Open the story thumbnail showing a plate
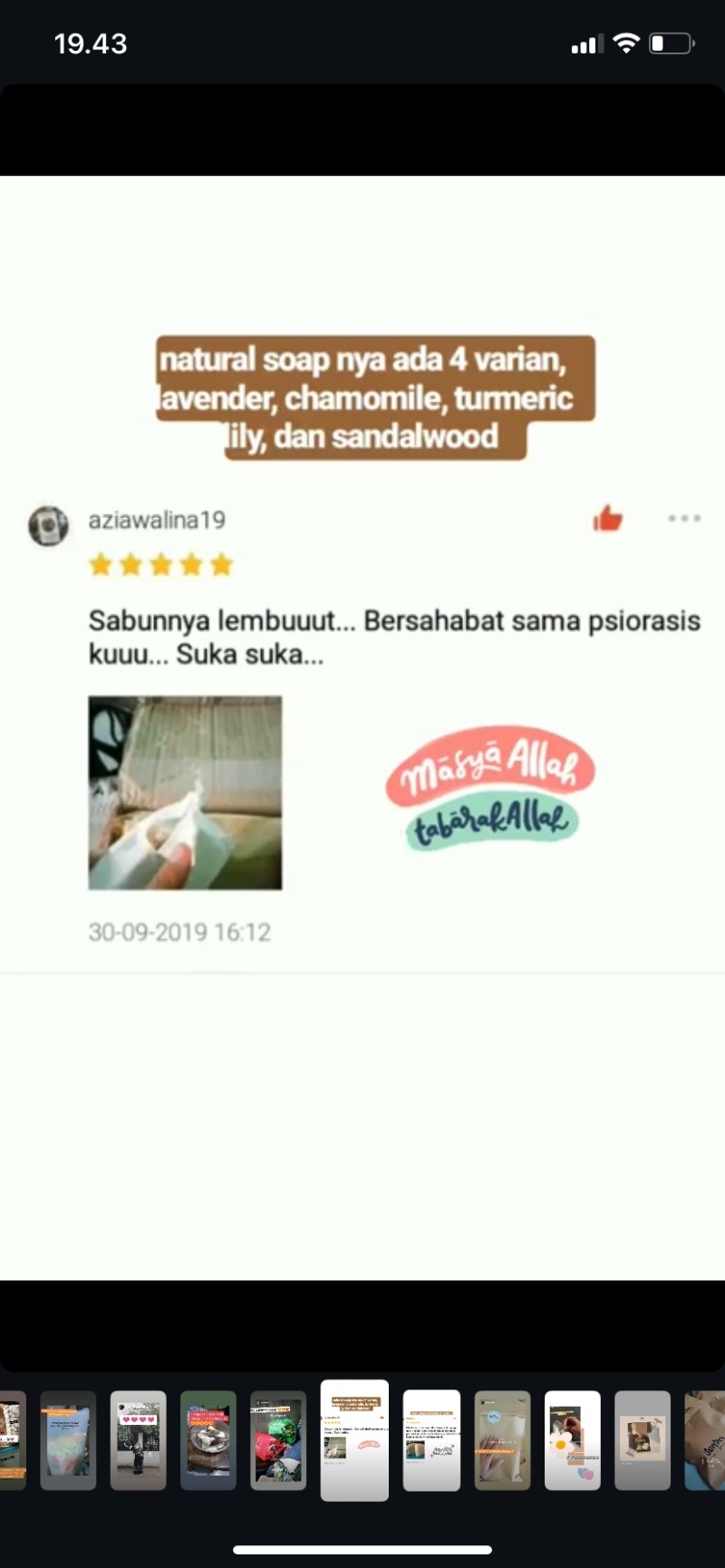The image size is (725, 1568). pyautogui.click(x=208, y=1440)
